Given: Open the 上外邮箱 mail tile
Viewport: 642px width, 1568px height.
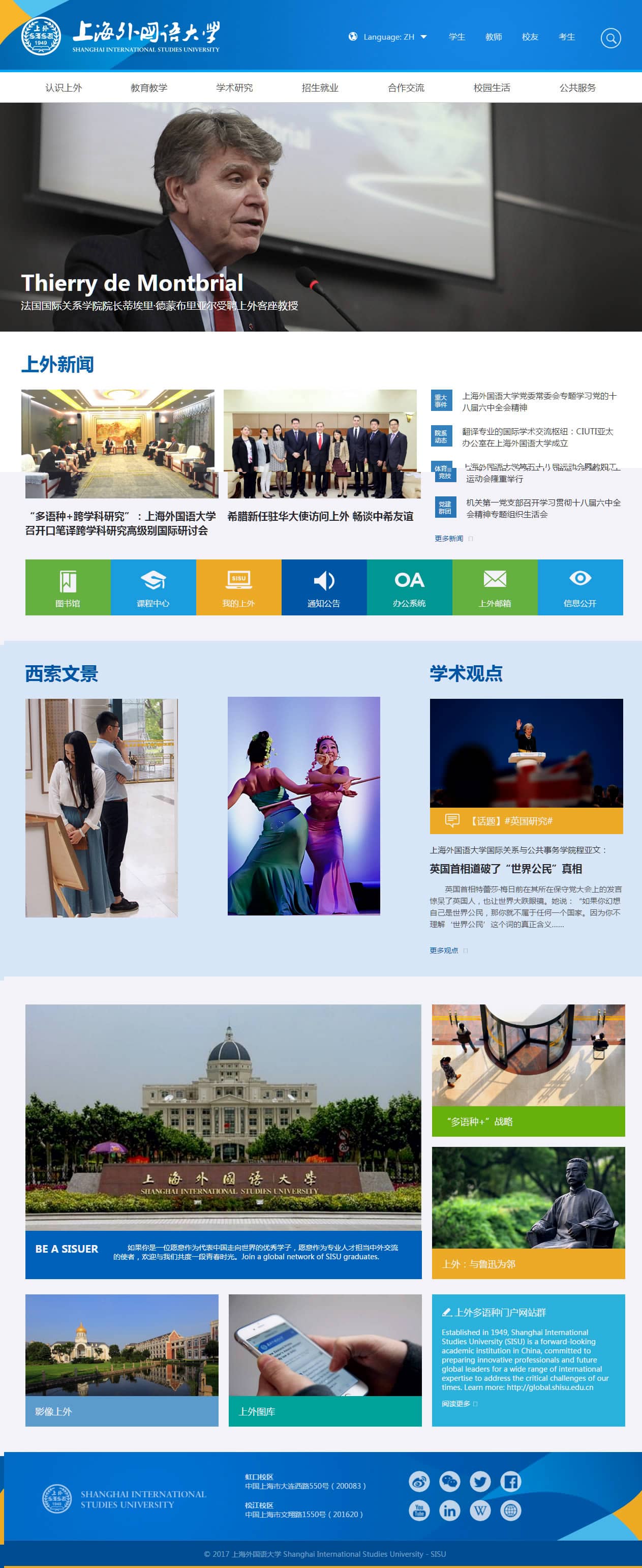Looking at the screenshot, I should 495,587.
